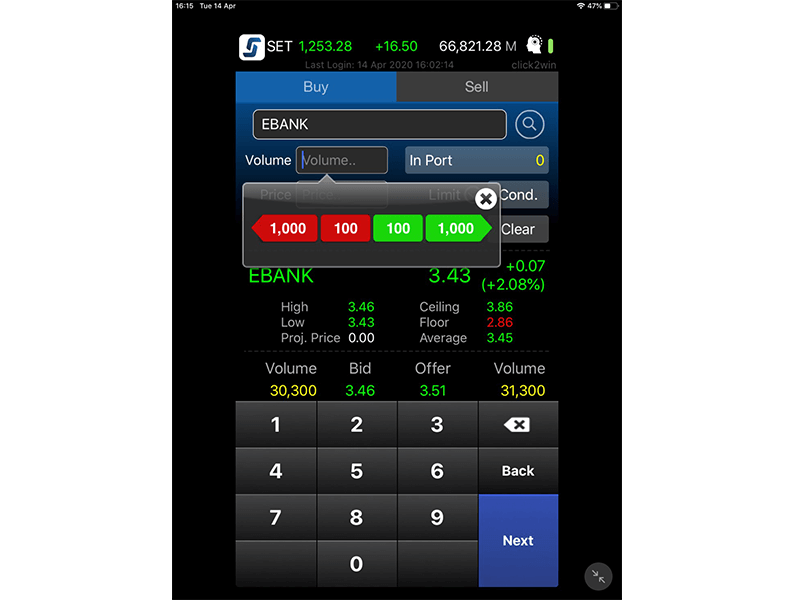
Task: Focus the Volume input field
Action: tap(341, 160)
